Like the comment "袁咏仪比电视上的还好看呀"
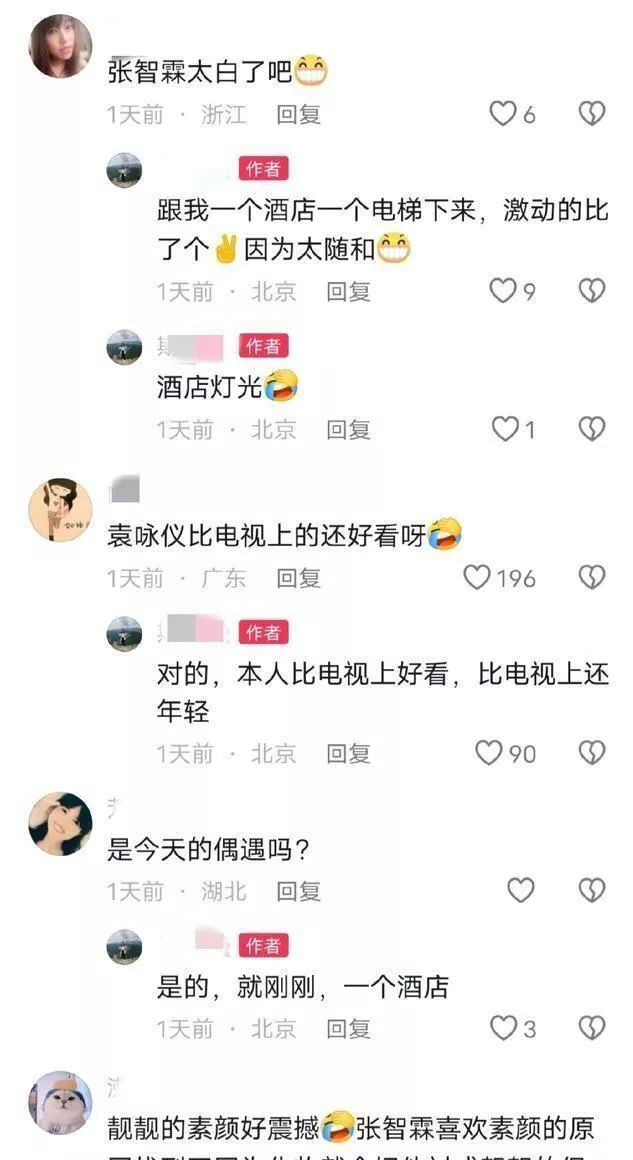633x1160 pixels. pyautogui.click(x=478, y=577)
